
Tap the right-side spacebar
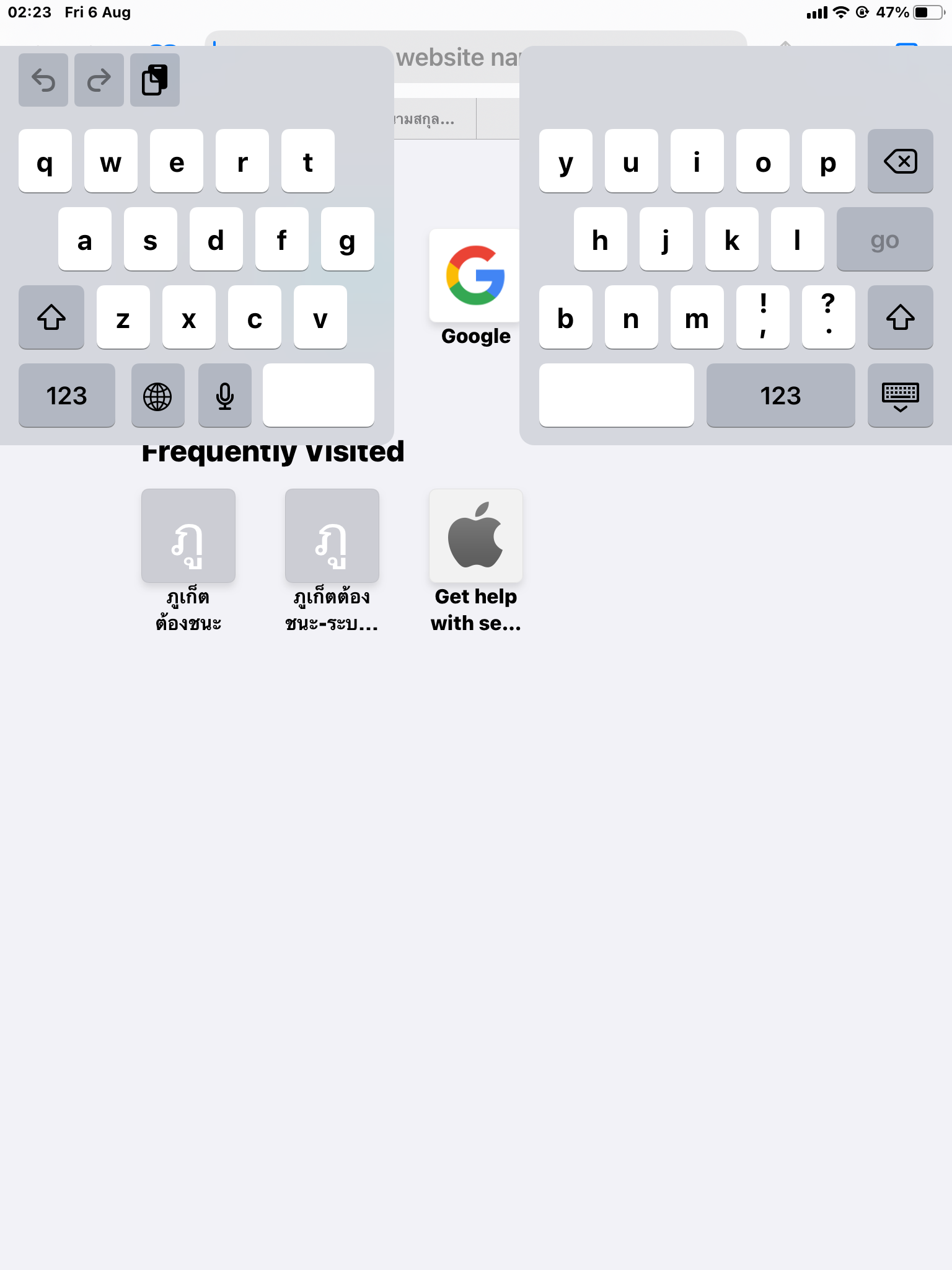click(616, 396)
